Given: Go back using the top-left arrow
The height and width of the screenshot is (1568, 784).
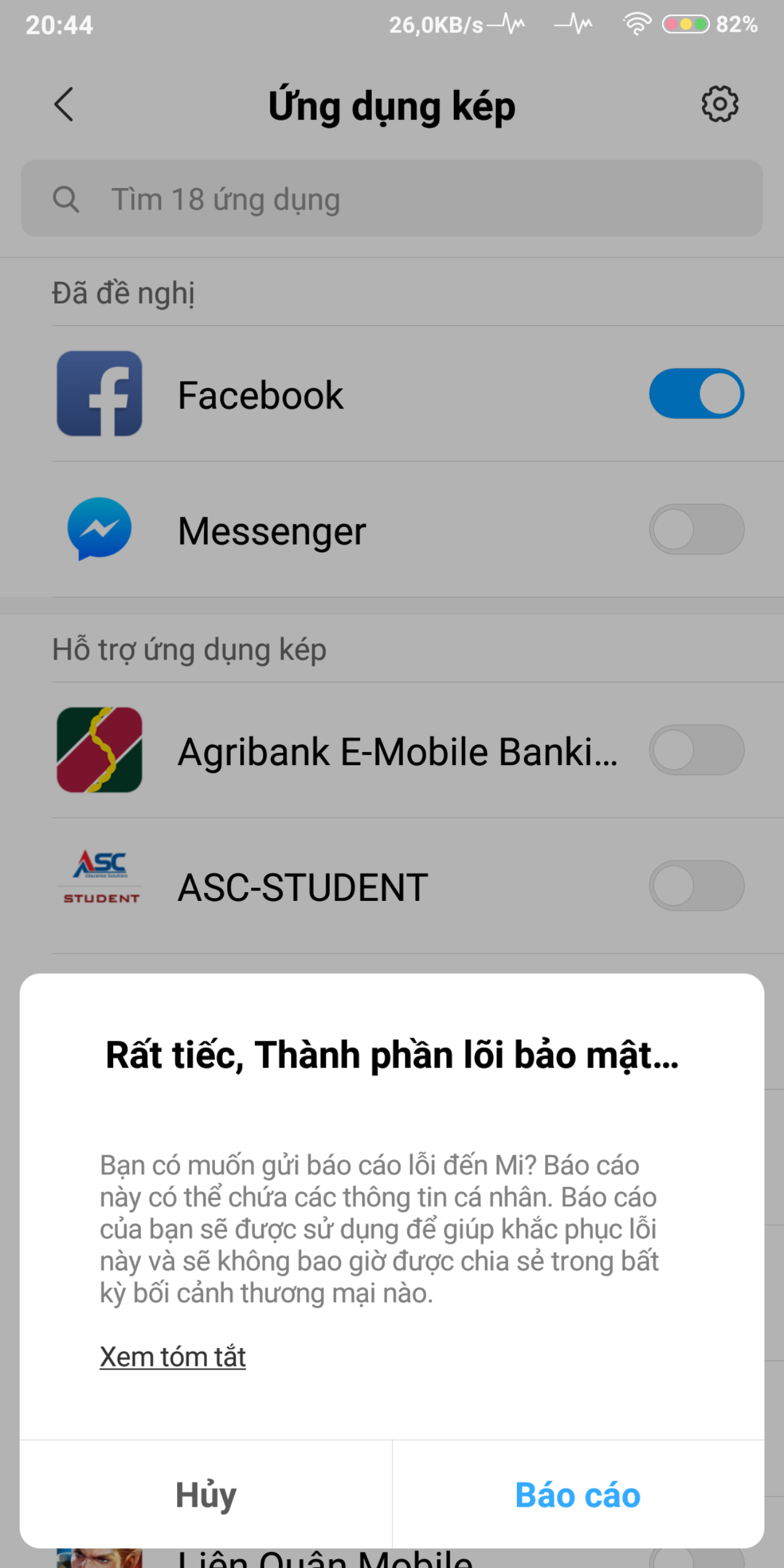Looking at the screenshot, I should [64, 105].
